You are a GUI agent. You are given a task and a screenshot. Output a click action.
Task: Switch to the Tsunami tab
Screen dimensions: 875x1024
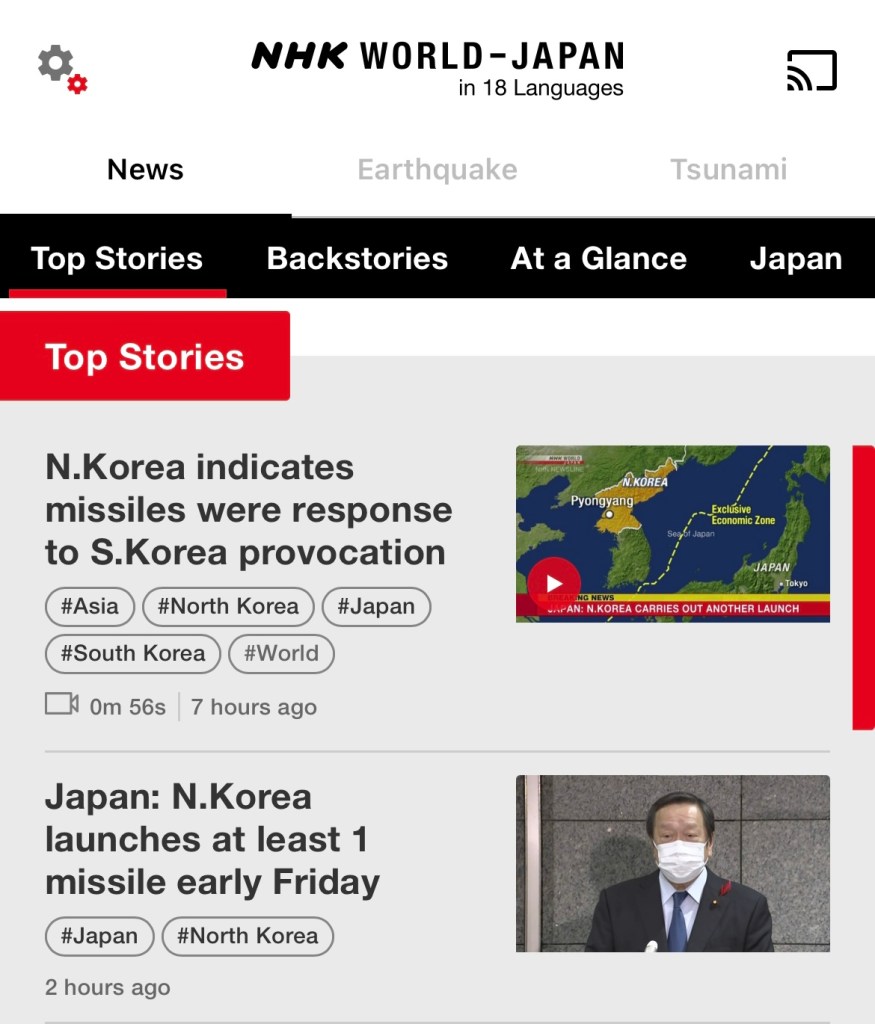[728, 170]
